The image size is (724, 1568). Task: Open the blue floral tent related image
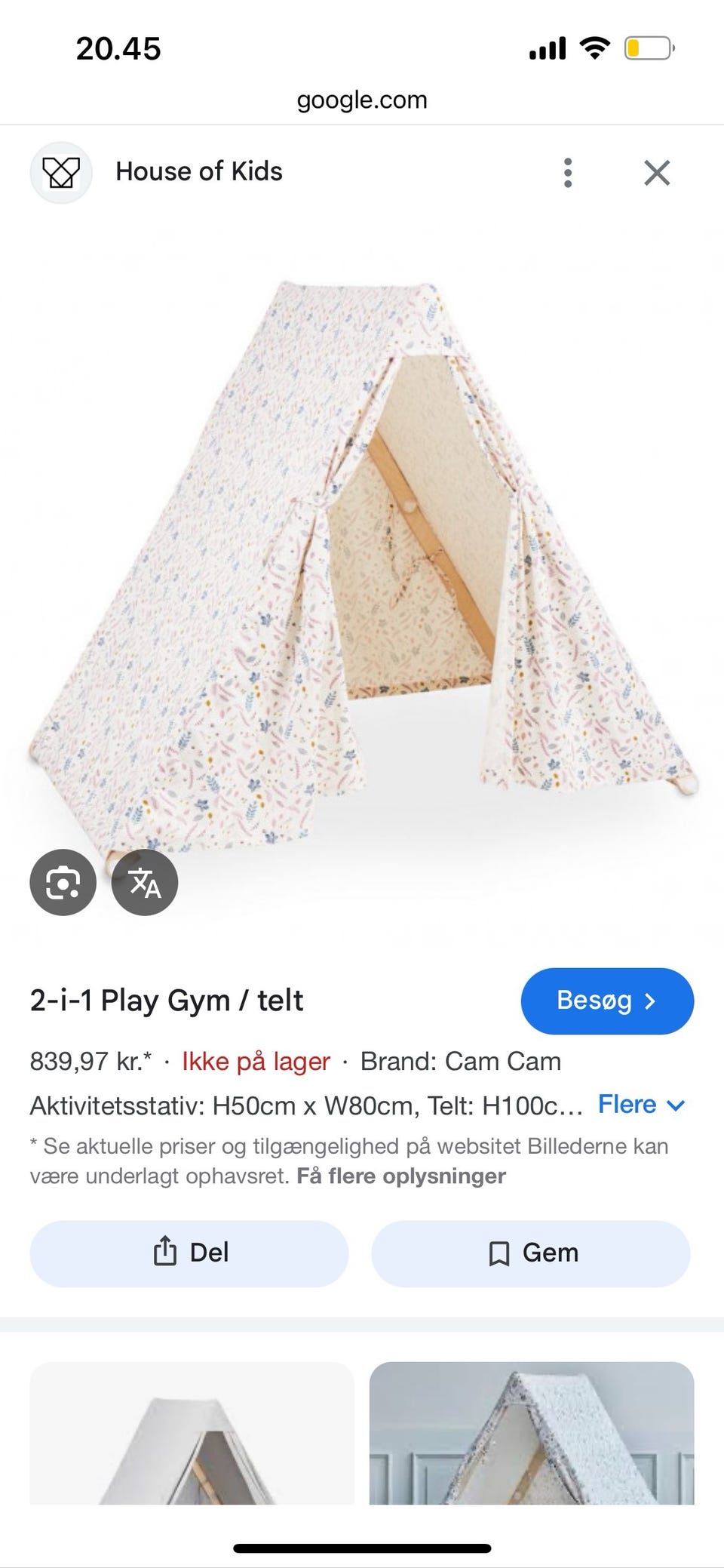(532, 1433)
